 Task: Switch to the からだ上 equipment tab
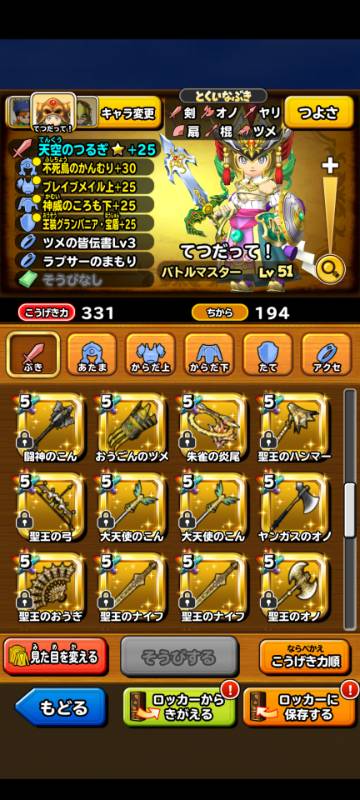(150, 354)
